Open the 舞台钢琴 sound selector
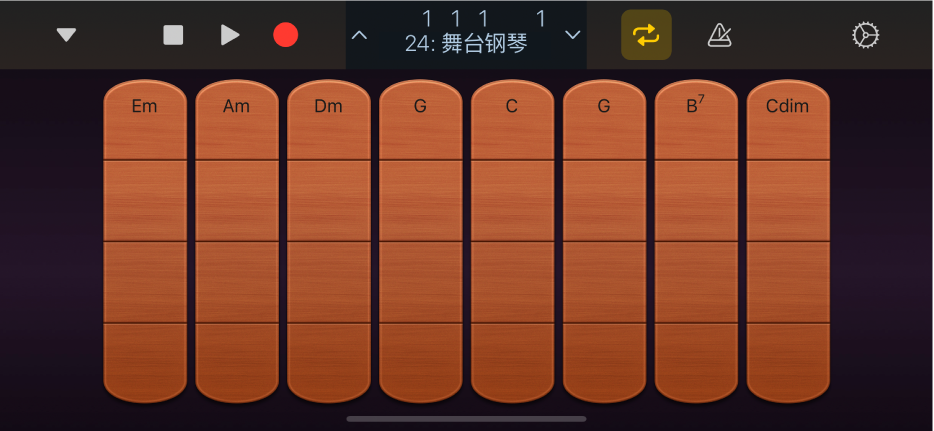Image resolution: width=934 pixels, height=431 pixels. pos(466,43)
